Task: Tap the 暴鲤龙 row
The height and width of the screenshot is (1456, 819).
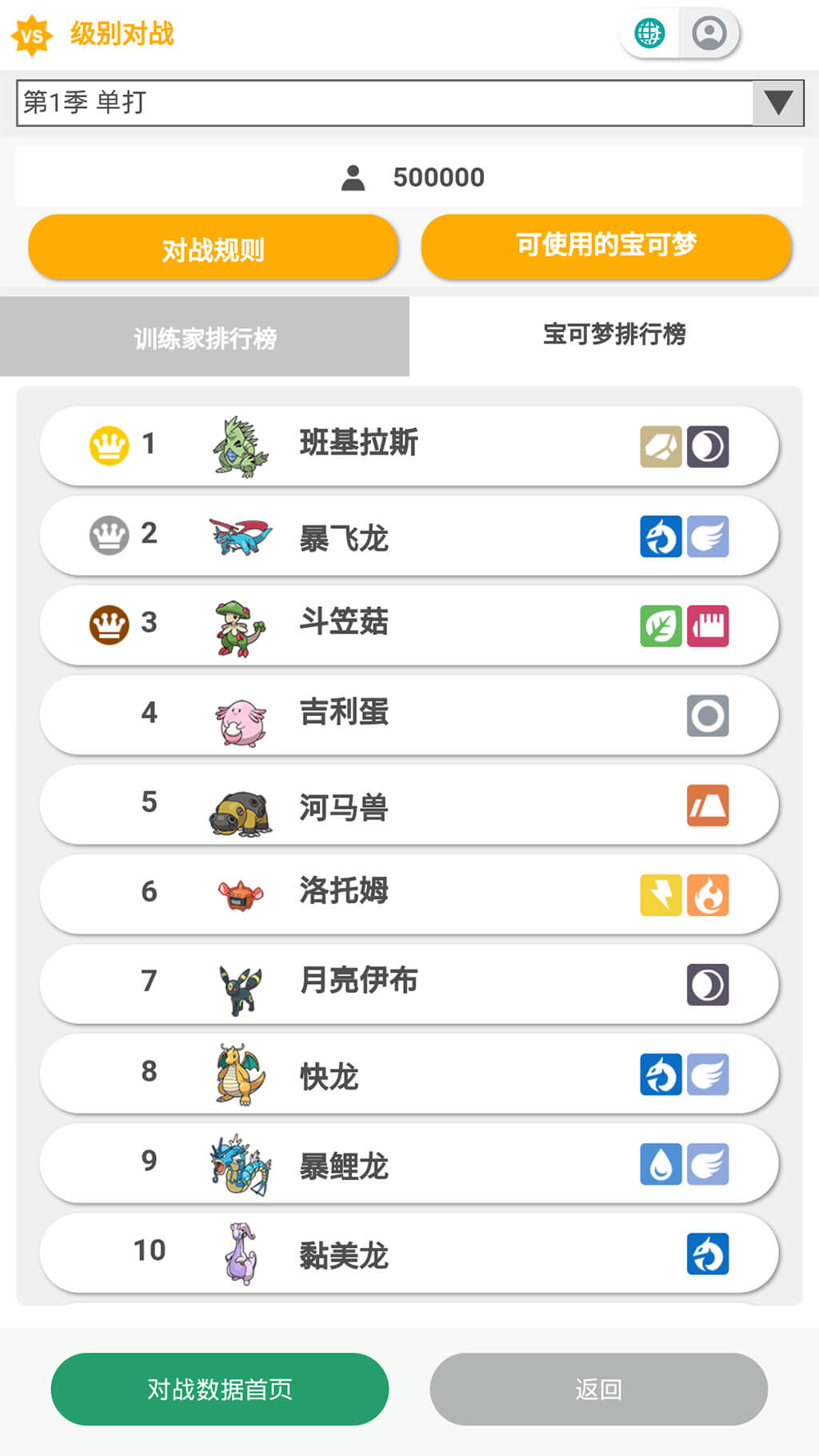Action: [x=408, y=1163]
